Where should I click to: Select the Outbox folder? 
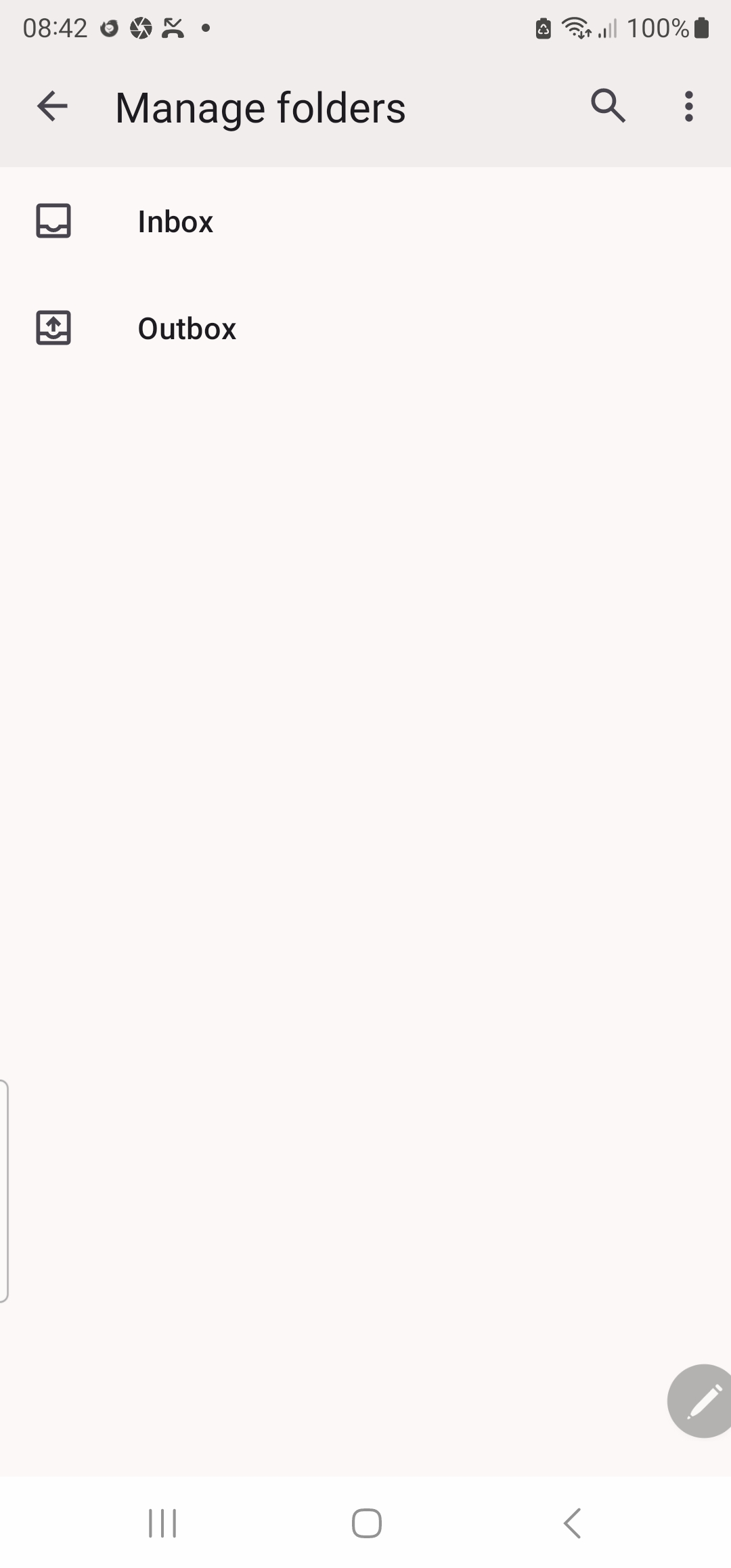(365, 328)
